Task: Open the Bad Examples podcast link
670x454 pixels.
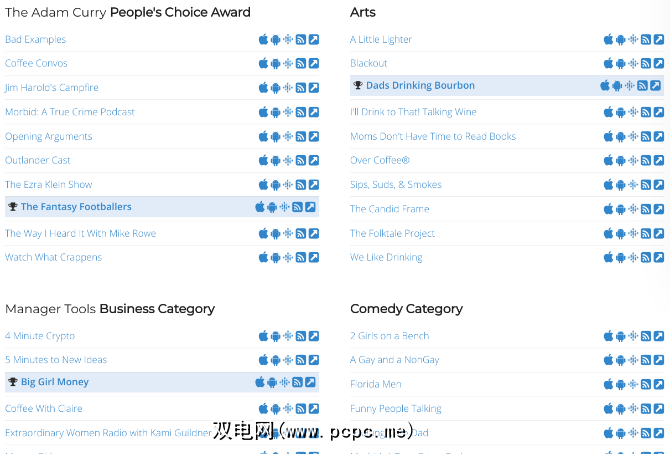Action: (35, 40)
